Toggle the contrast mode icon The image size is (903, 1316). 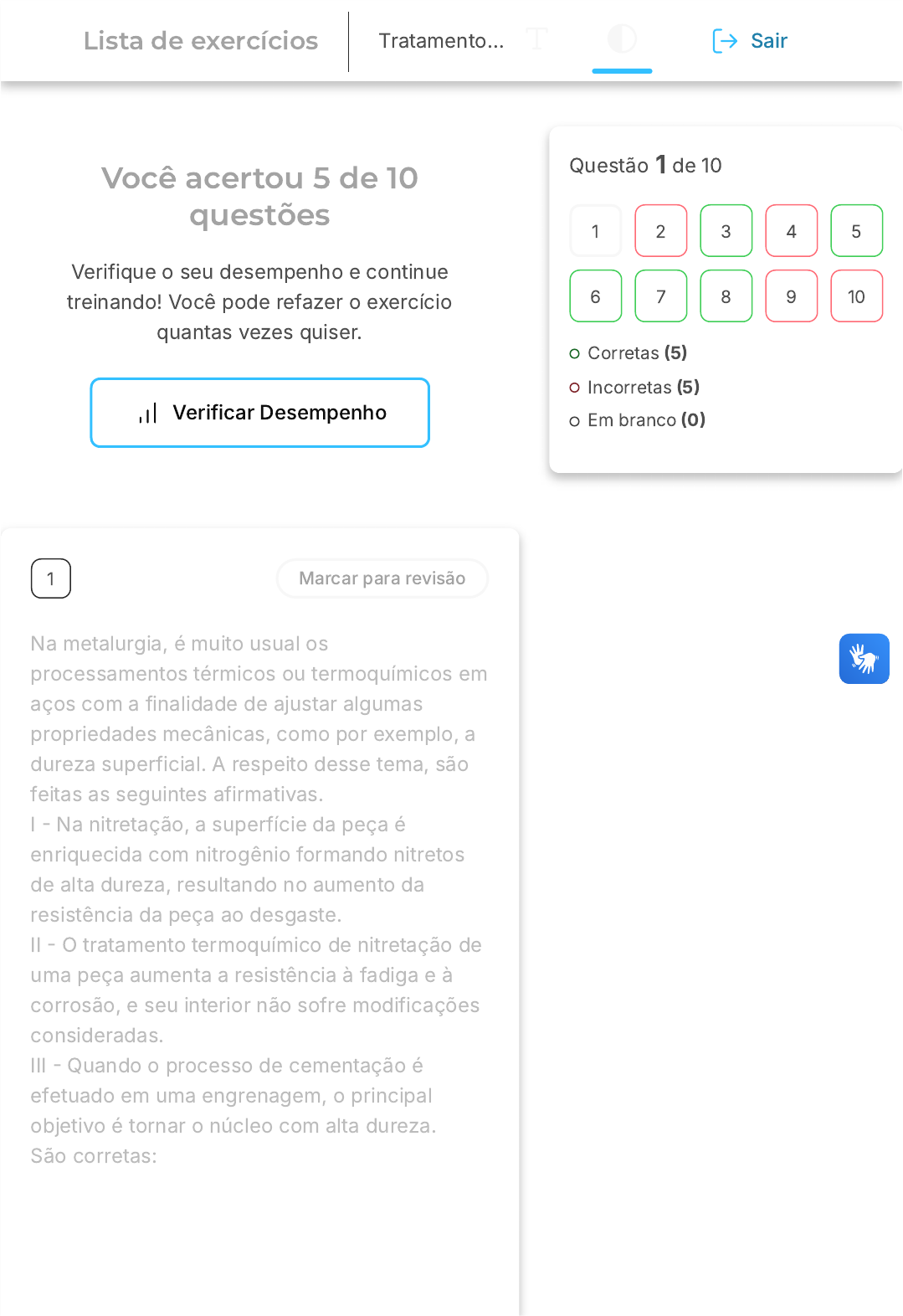coord(622,39)
